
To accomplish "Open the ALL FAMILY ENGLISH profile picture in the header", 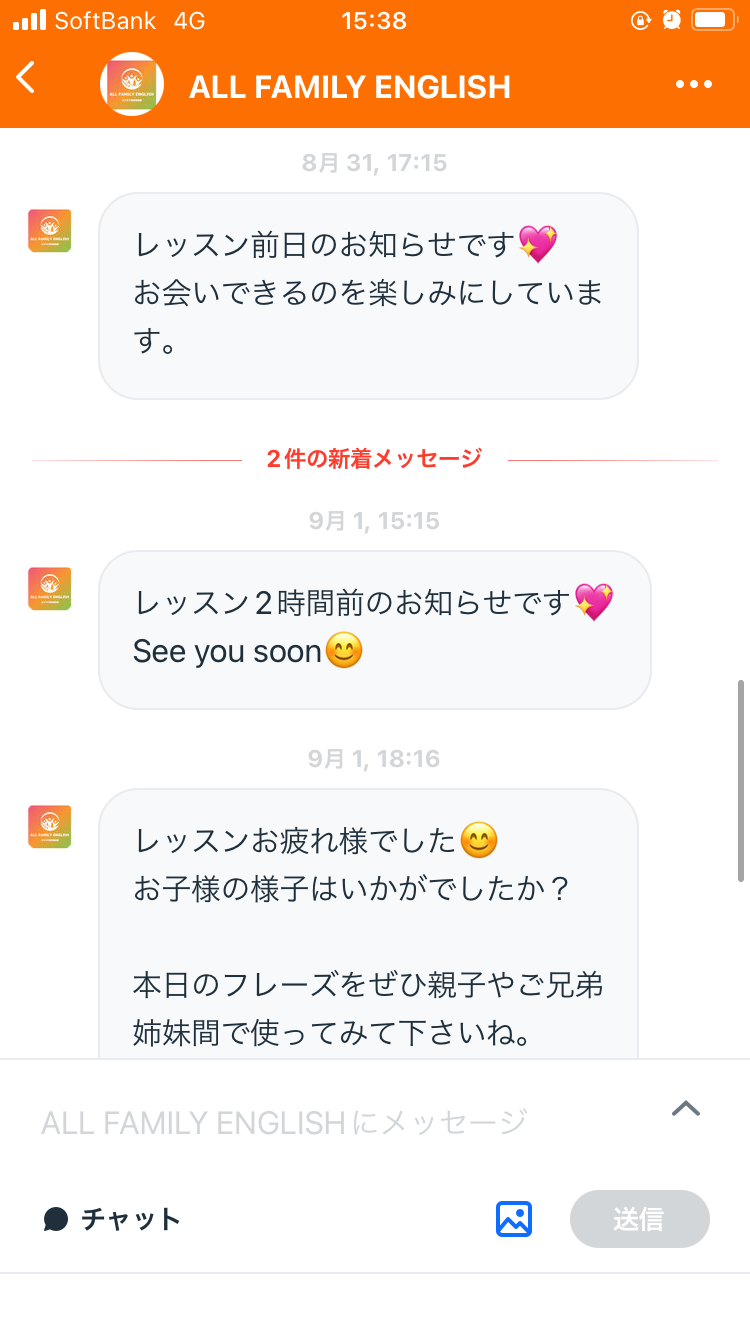I will point(132,85).
